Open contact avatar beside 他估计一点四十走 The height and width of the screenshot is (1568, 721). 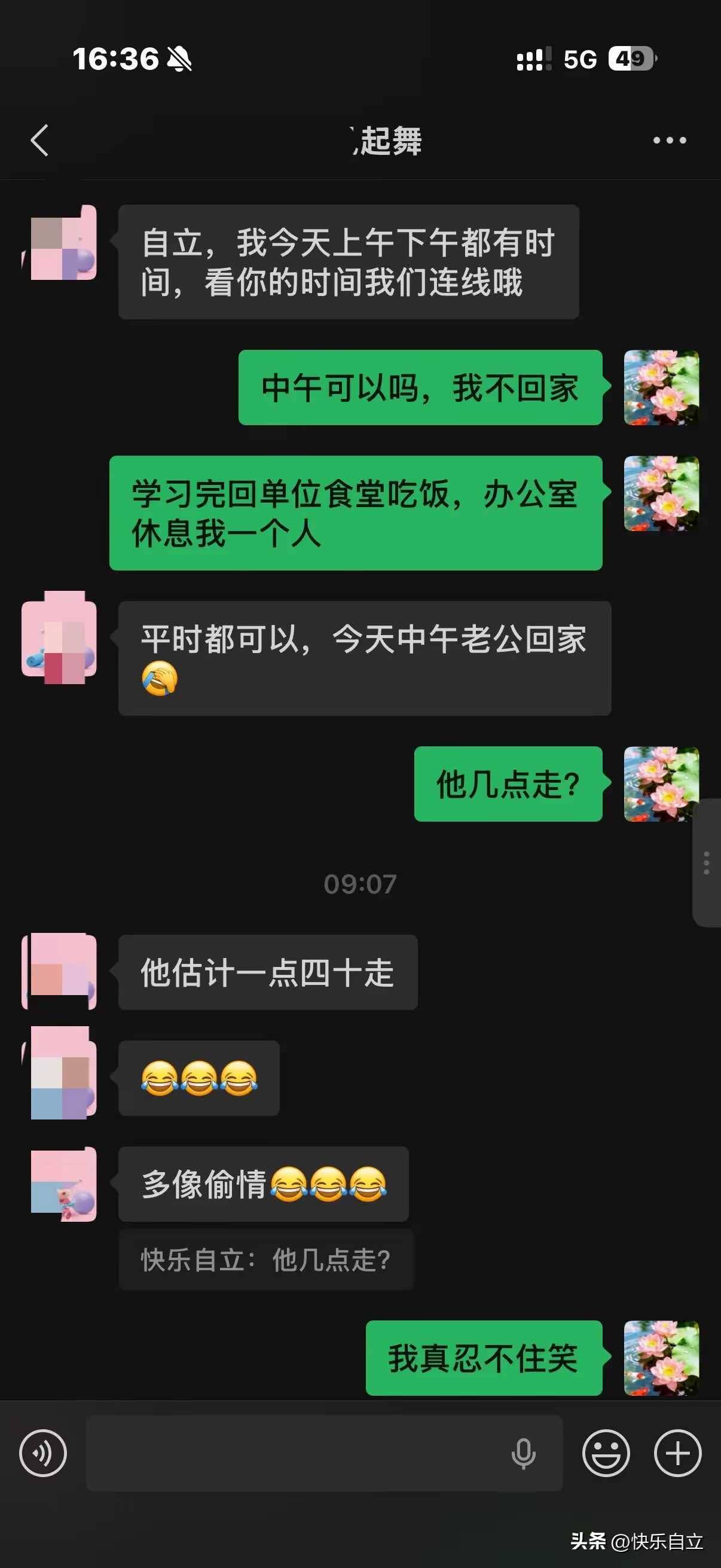coord(59,972)
